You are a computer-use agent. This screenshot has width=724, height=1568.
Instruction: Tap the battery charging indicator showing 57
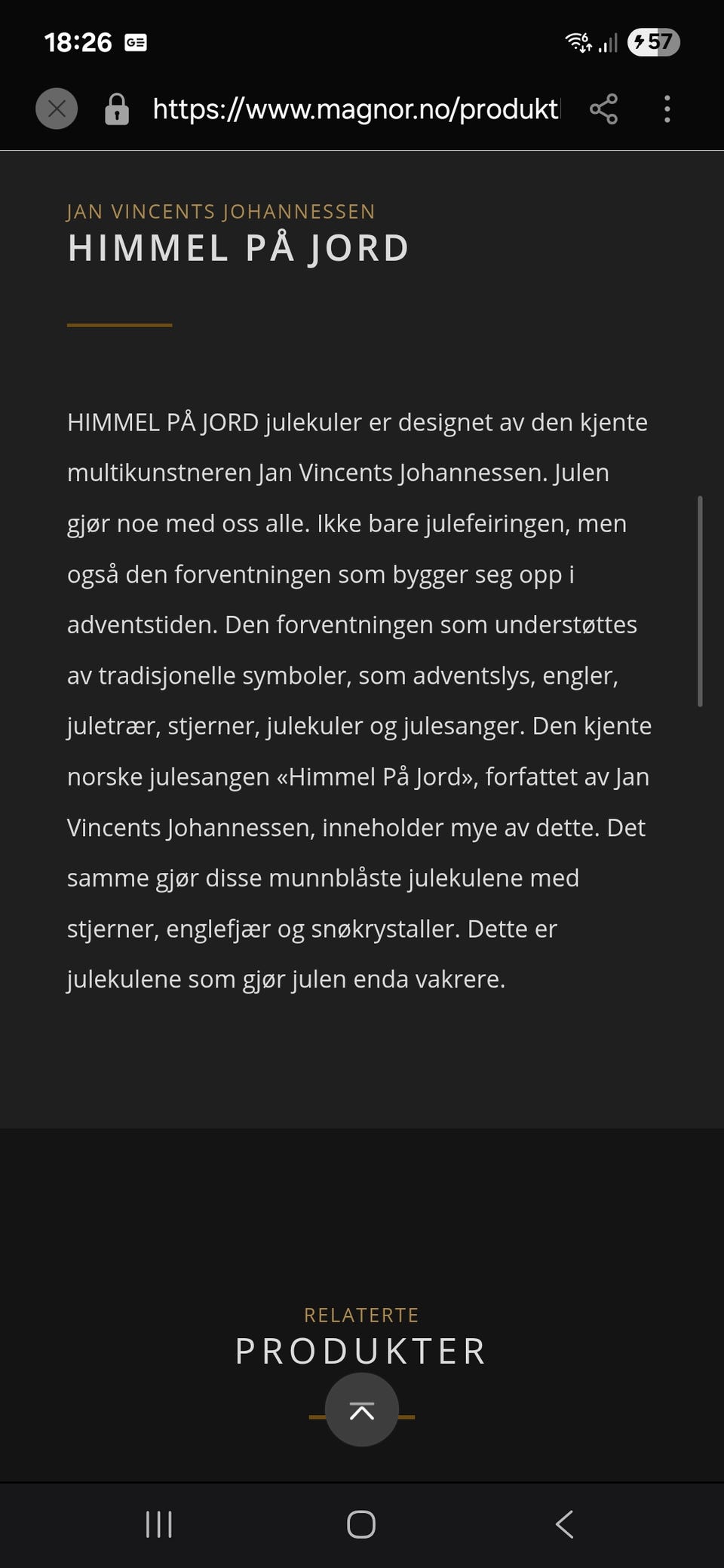pyautogui.click(x=652, y=42)
